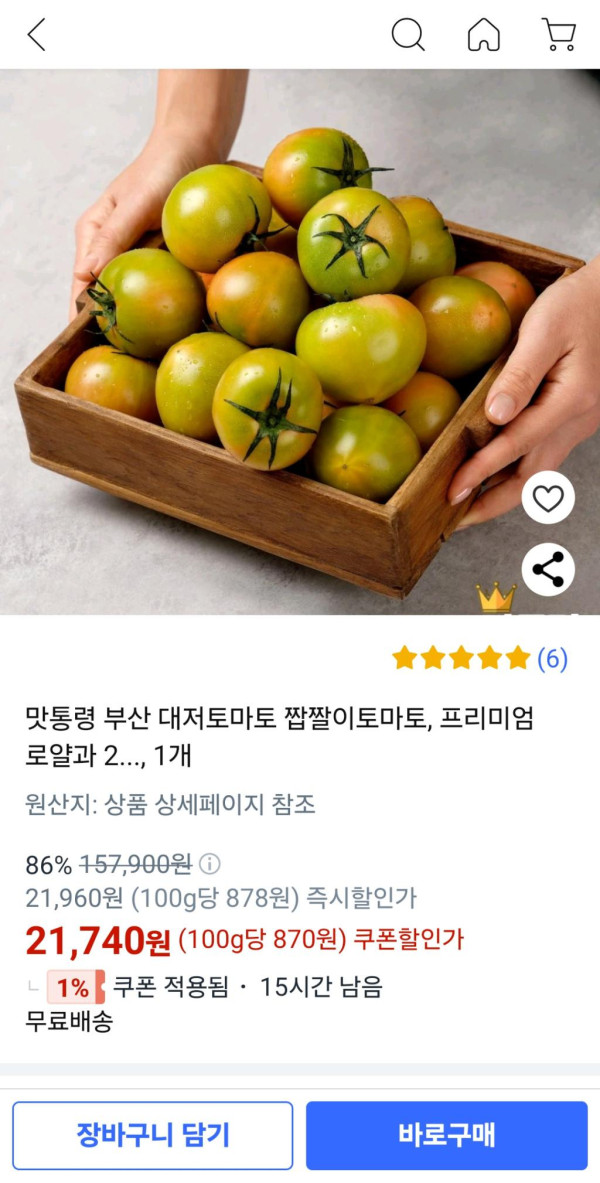
Task: Open the shopping cart
Action: tap(559, 35)
